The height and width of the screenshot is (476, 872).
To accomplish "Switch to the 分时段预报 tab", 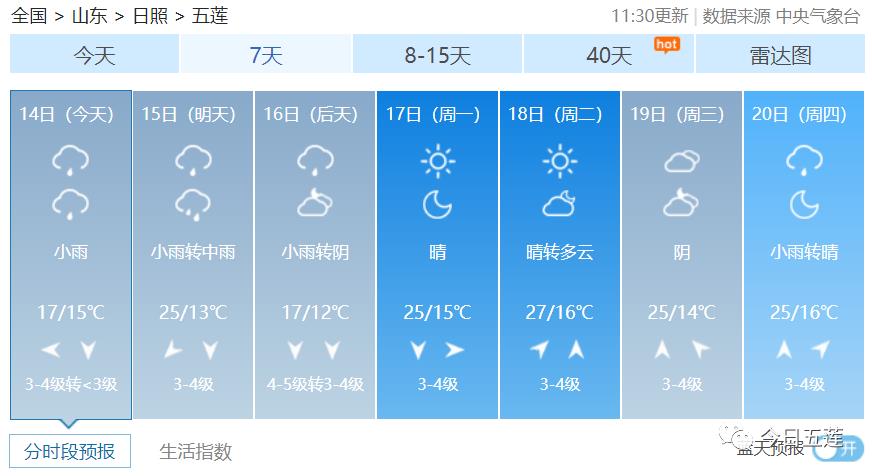I will point(70,451).
